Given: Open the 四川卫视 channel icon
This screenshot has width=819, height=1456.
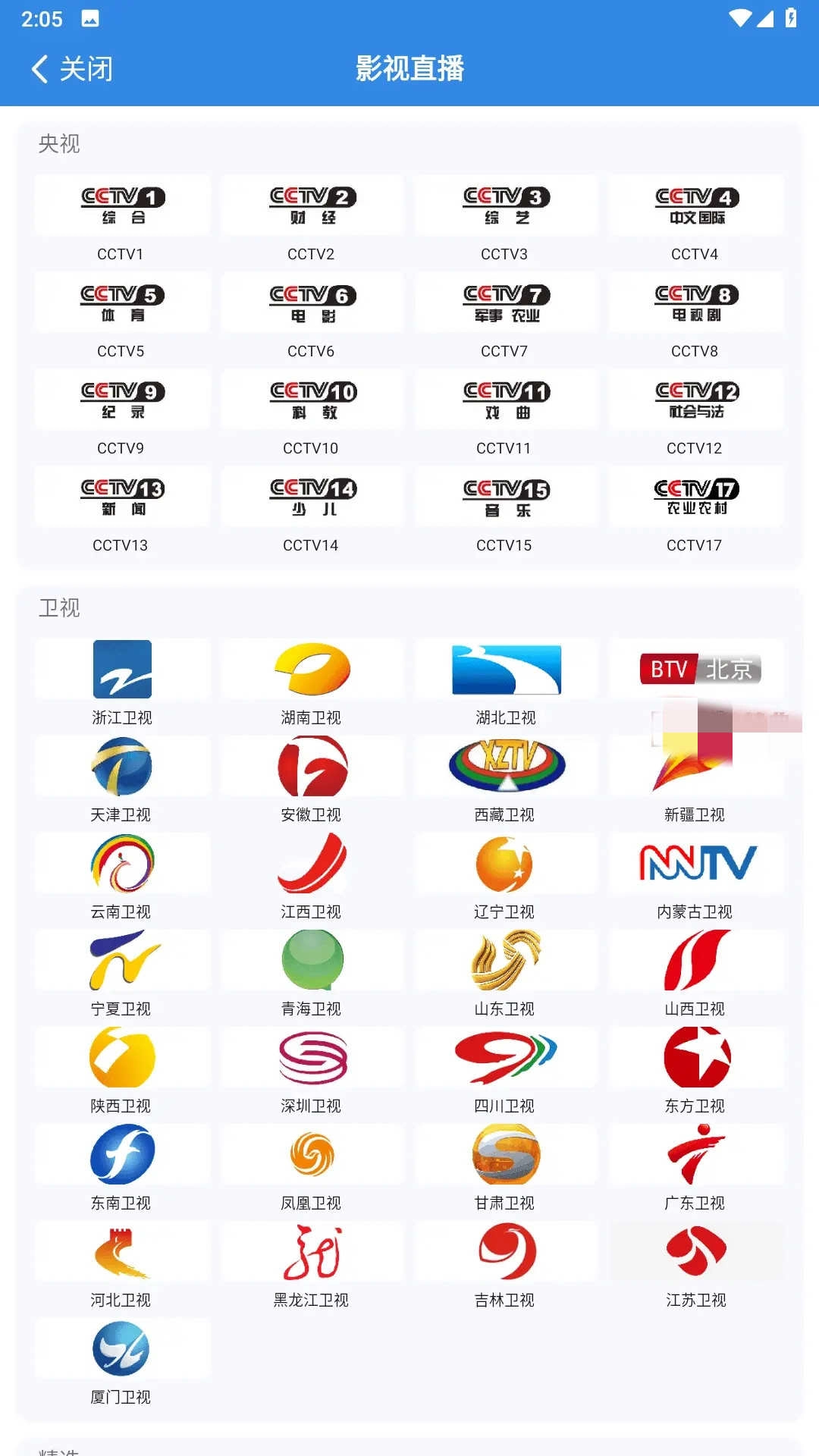Looking at the screenshot, I should point(505,1057).
